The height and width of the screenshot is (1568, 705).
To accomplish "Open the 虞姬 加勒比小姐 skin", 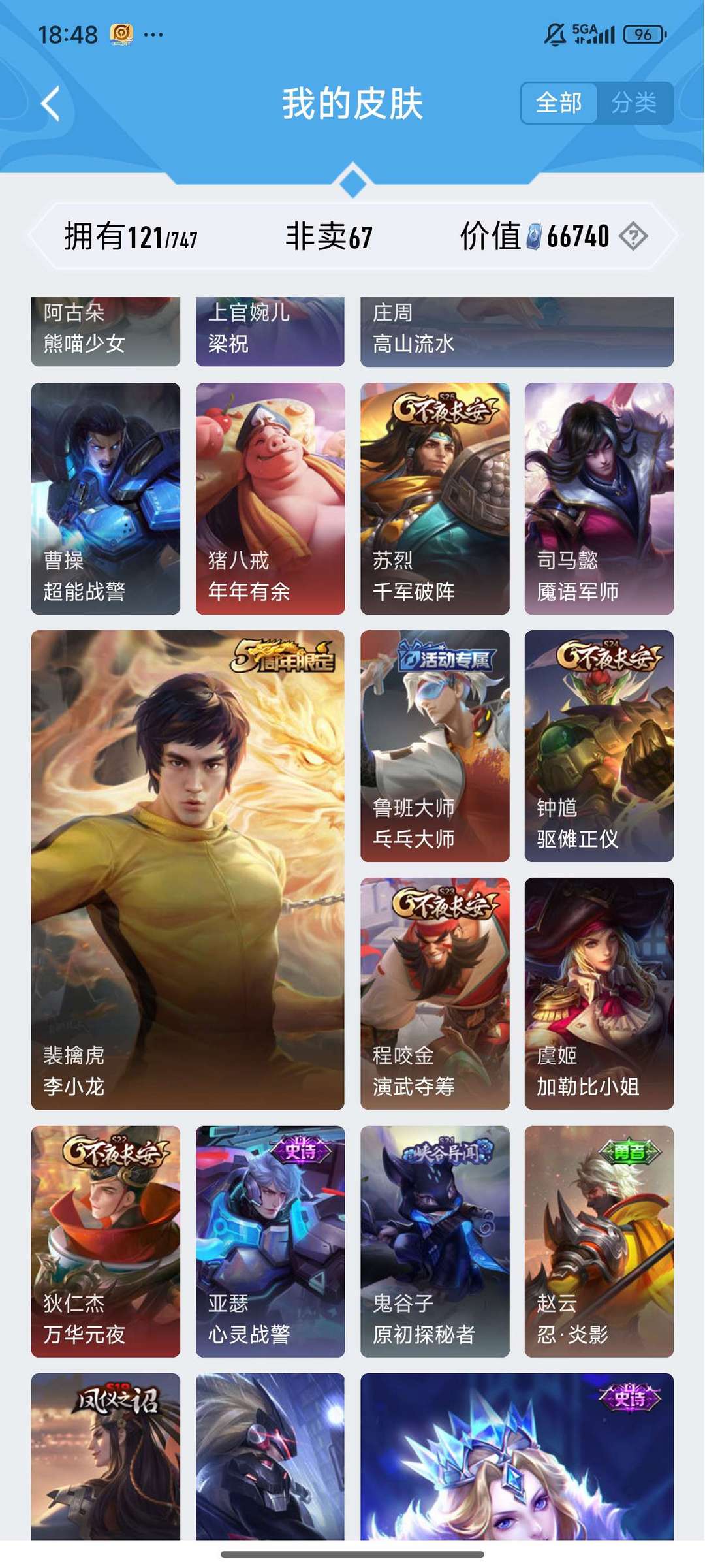I will (x=599, y=993).
